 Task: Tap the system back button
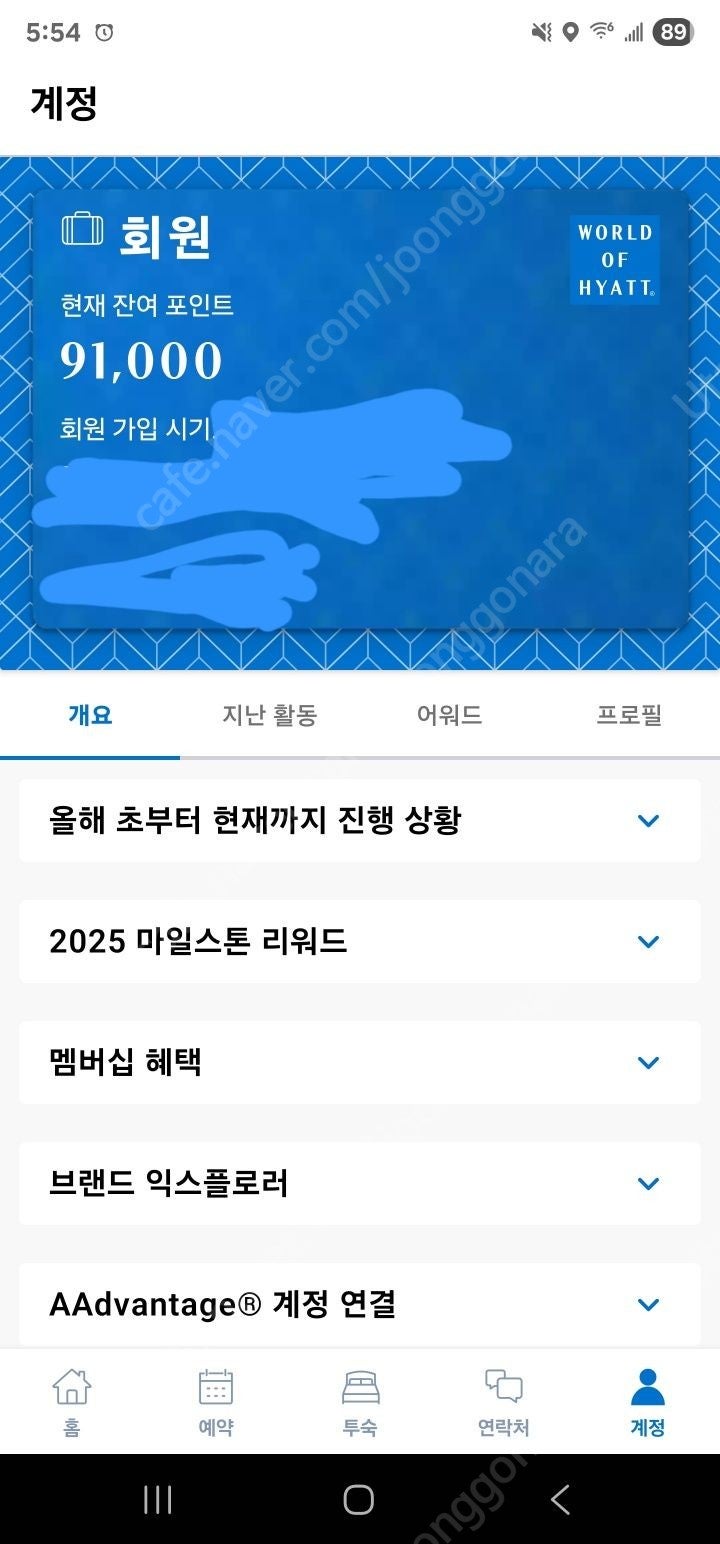click(x=560, y=1499)
